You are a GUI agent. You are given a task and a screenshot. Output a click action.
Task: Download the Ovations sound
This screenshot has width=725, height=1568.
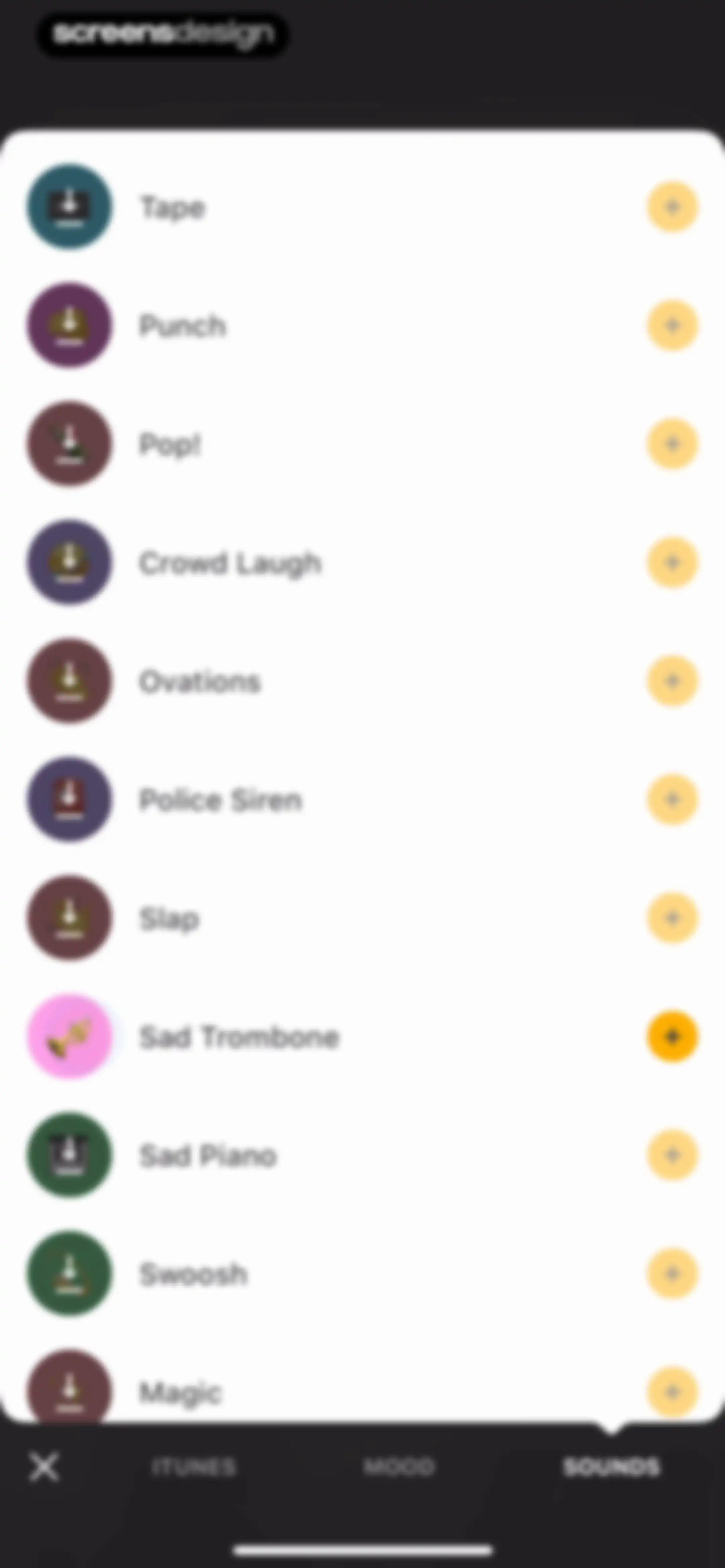pos(69,681)
